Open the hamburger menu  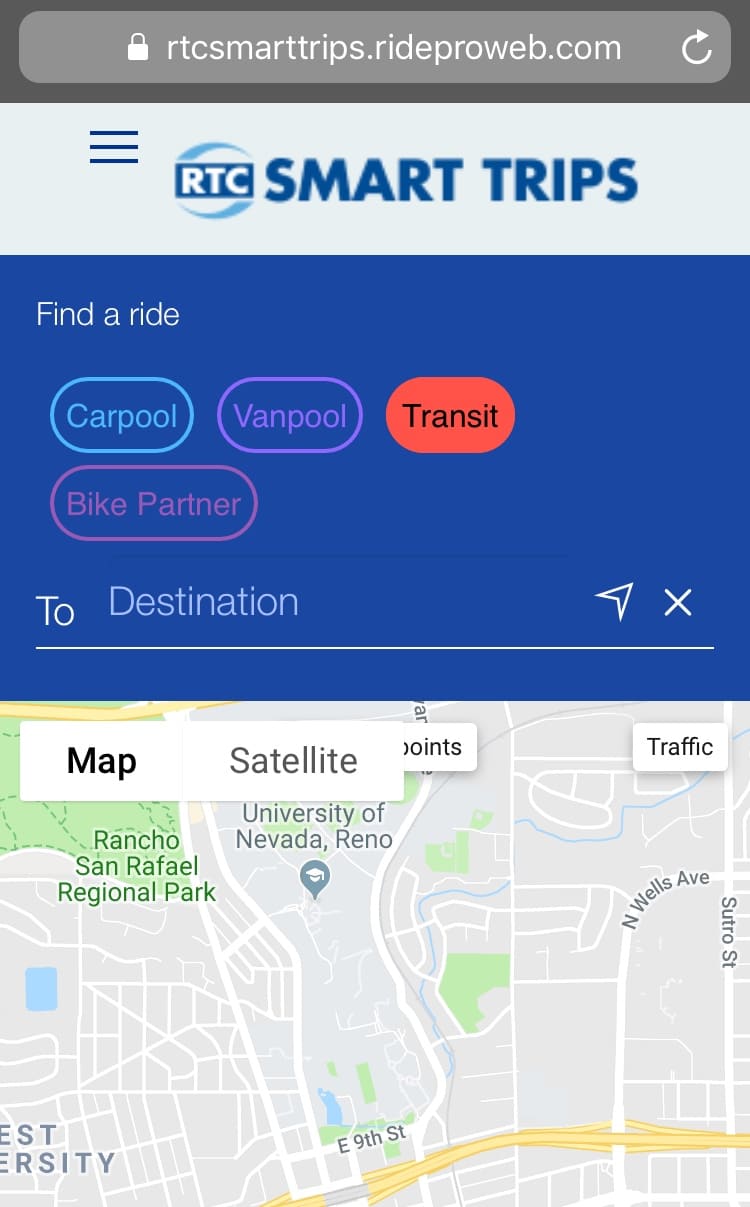114,146
